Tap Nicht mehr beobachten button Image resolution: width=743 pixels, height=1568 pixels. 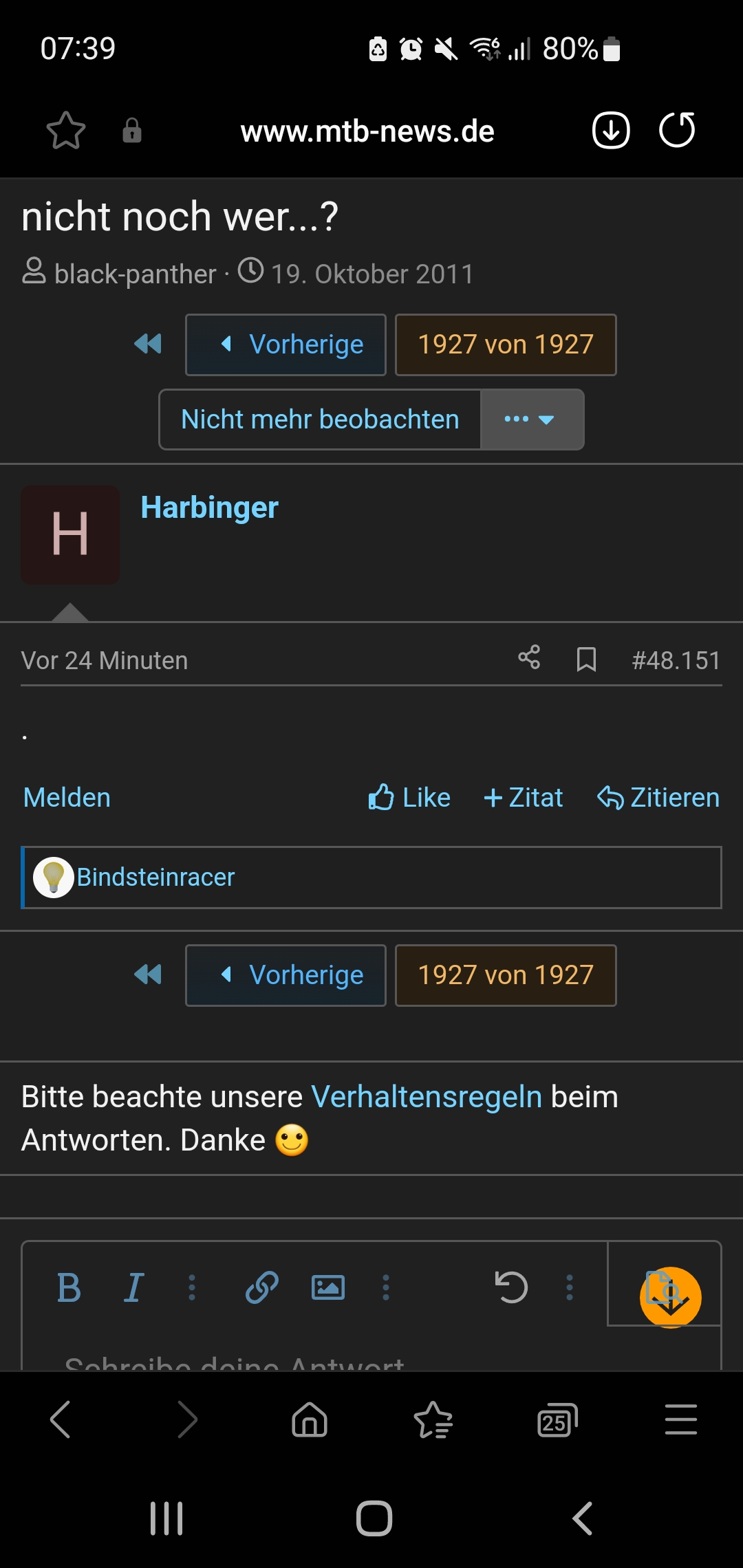point(320,420)
